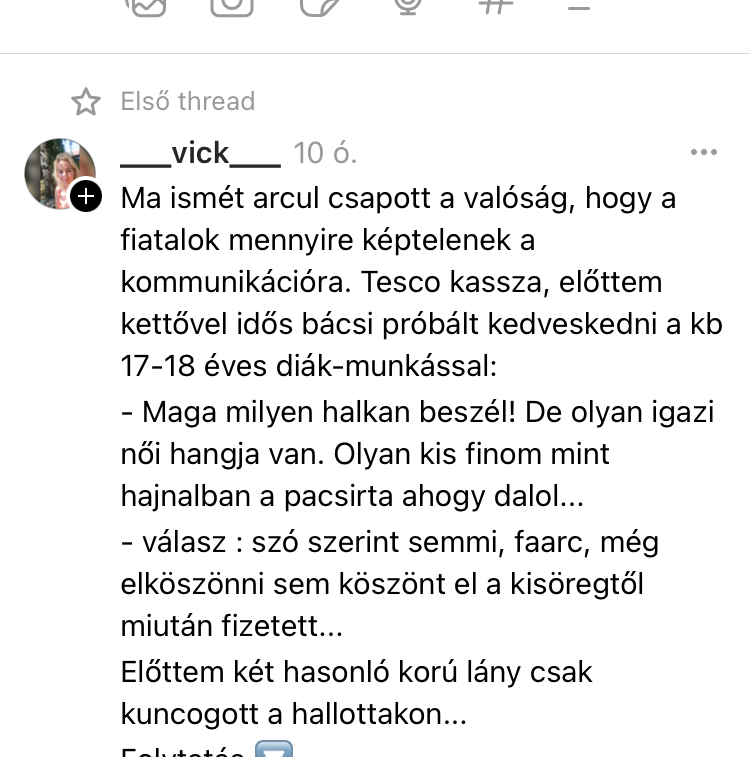Image resolution: width=750 pixels, height=757 pixels.
Task: Add a hashtag topic
Action: click(x=492, y=5)
